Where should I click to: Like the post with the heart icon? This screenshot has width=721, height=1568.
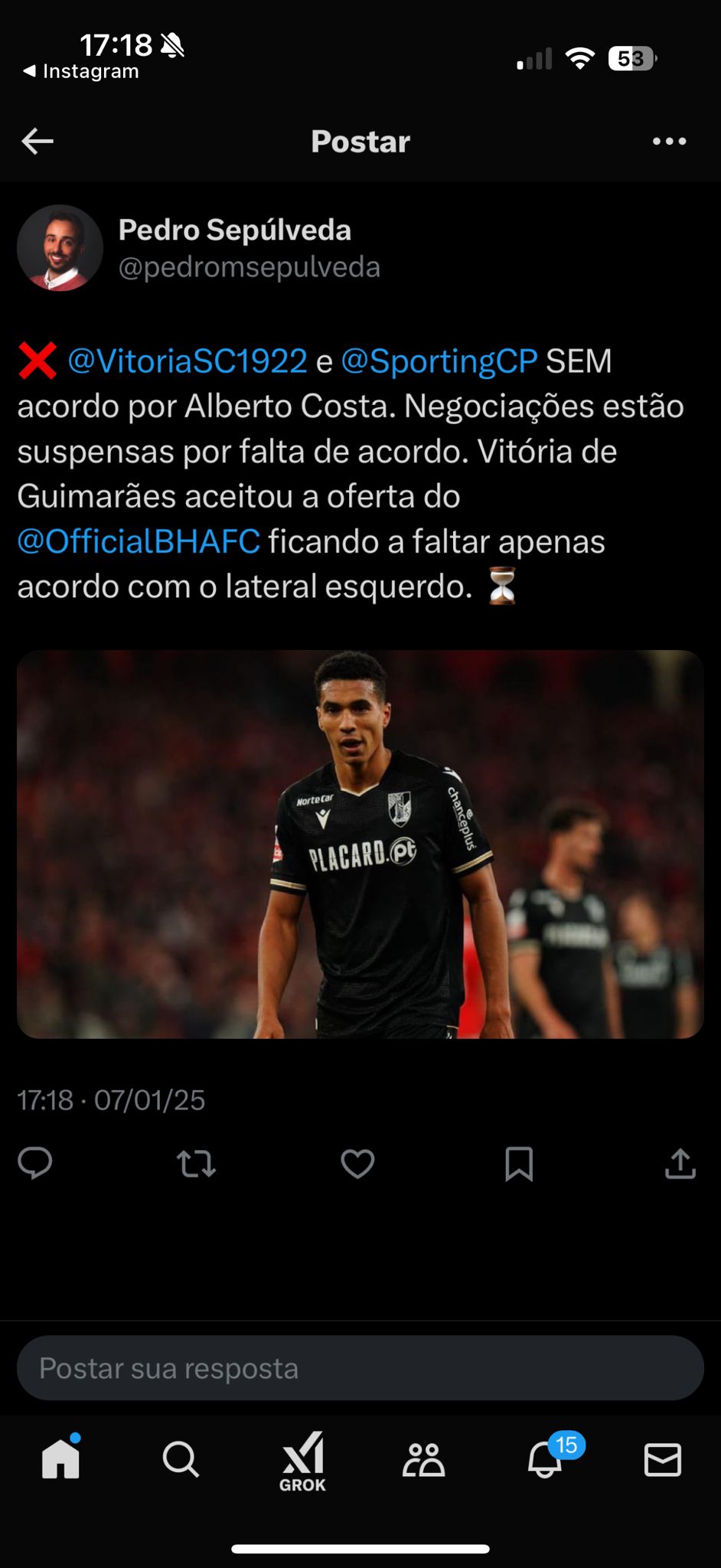pyautogui.click(x=357, y=1164)
